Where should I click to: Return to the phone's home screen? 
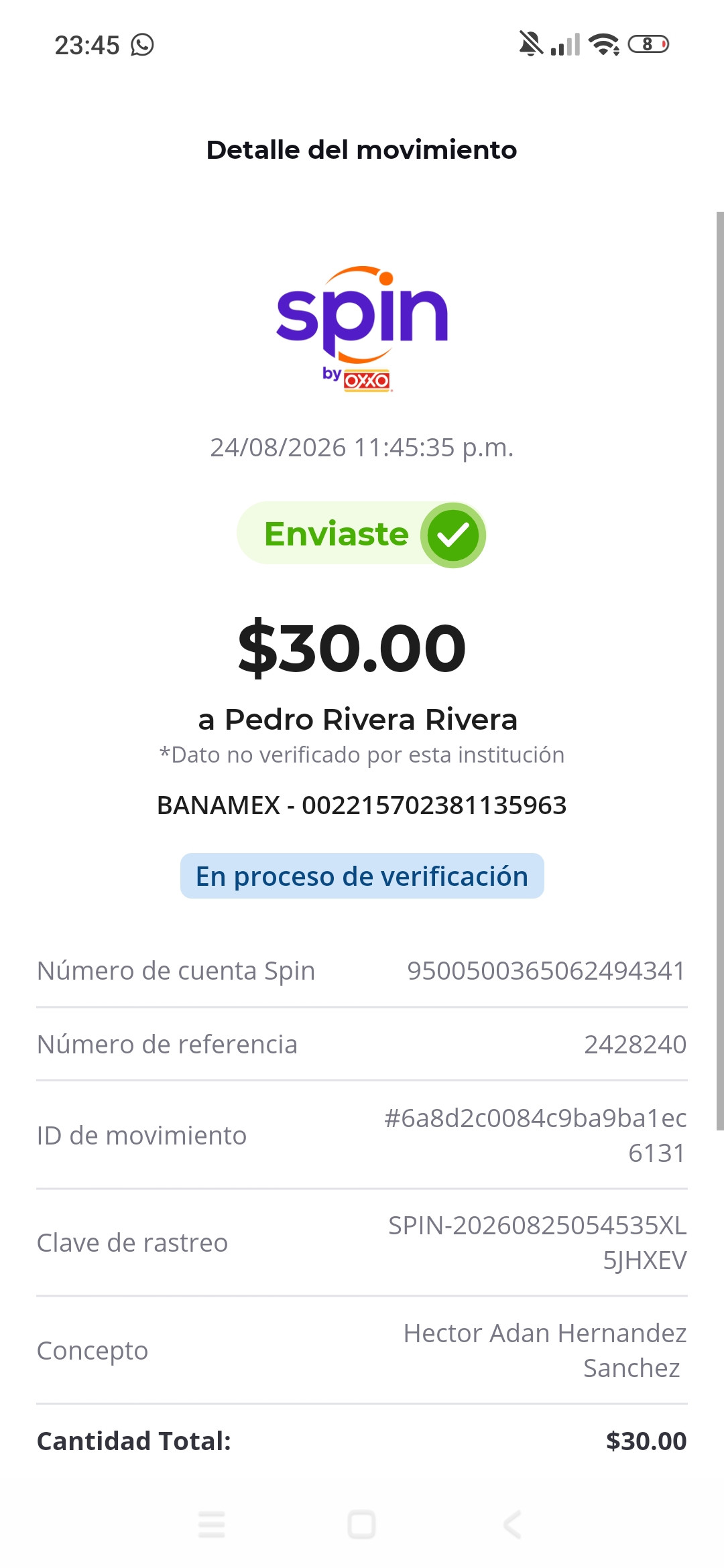[361, 1525]
